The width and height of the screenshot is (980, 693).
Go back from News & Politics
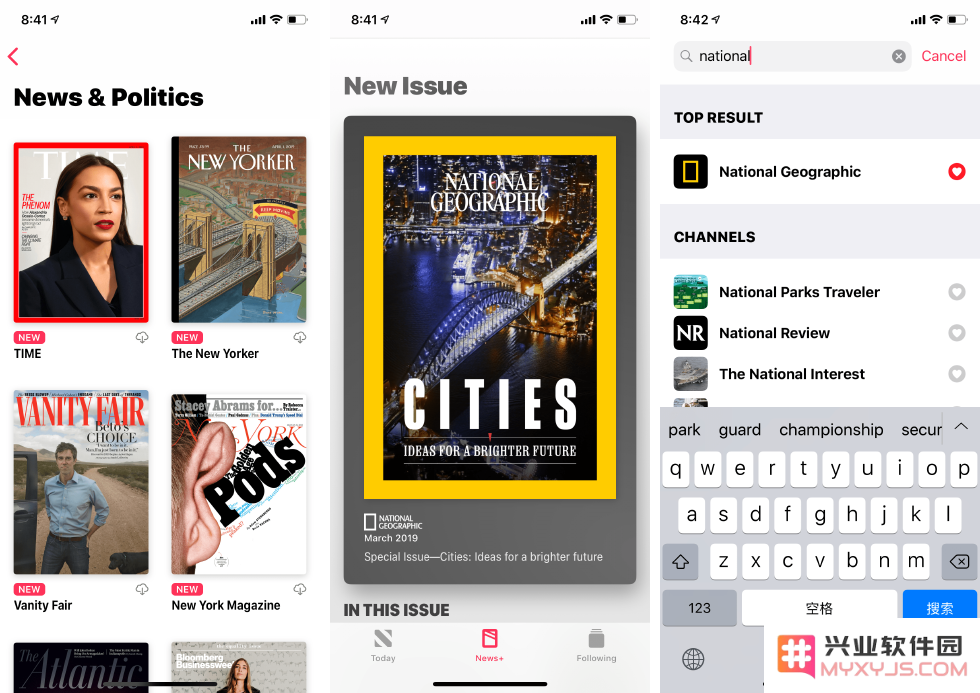(x=13, y=57)
